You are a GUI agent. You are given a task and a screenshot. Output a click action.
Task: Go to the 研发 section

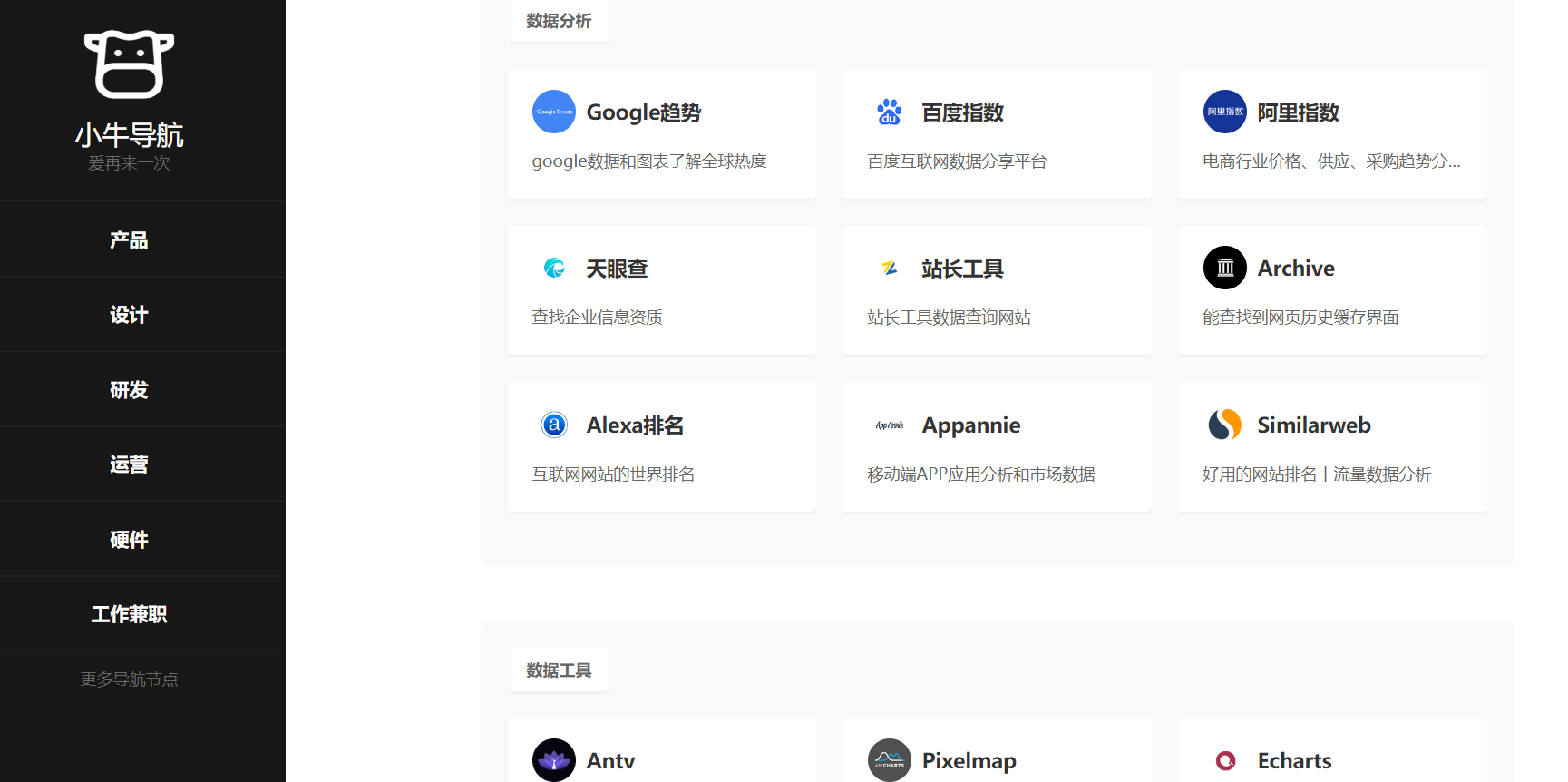click(129, 390)
